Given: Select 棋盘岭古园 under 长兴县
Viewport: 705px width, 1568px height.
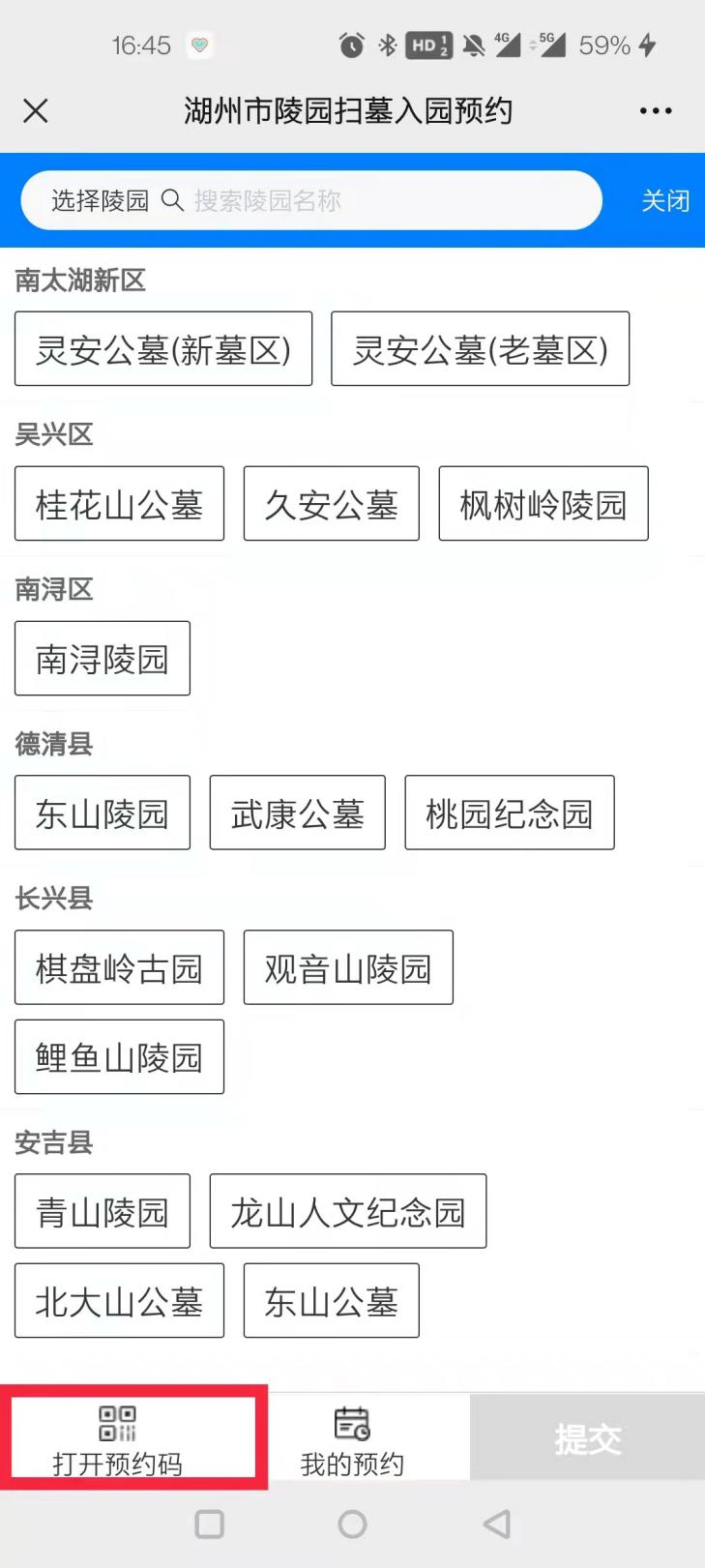Looking at the screenshot, I should (x=119, y=967).
